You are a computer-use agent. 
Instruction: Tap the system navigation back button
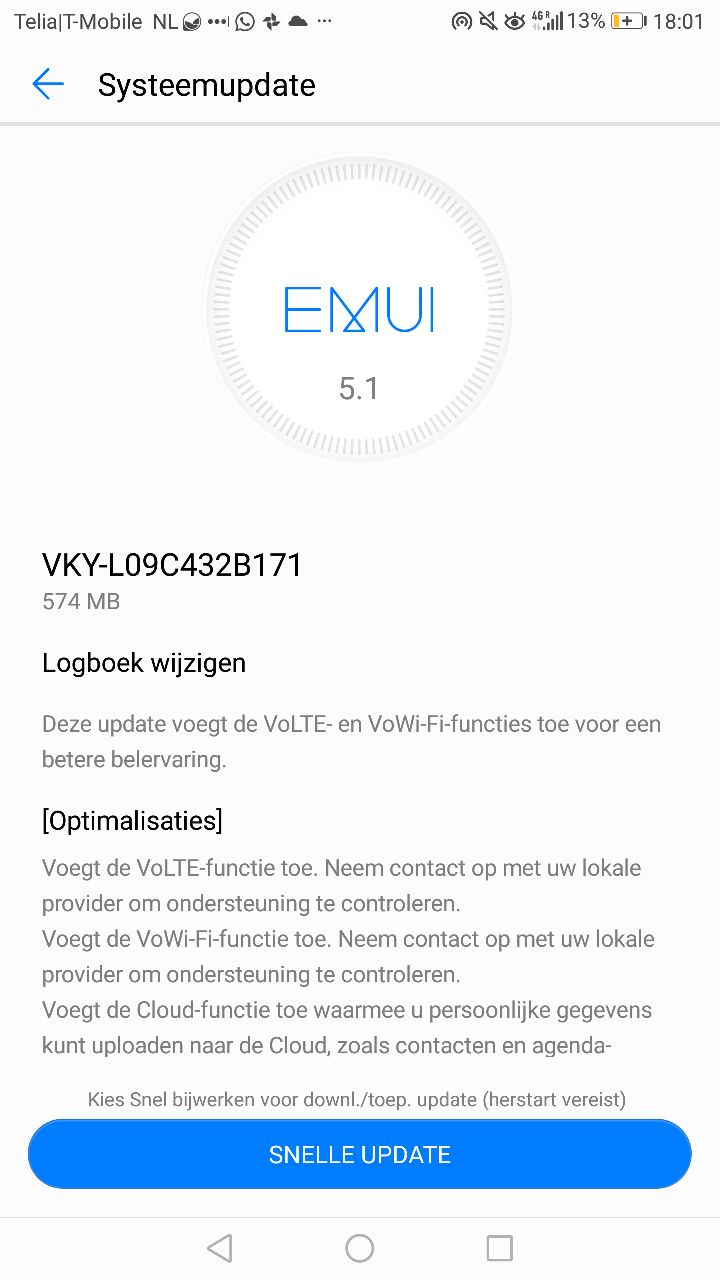click(x=220, y=1248)
